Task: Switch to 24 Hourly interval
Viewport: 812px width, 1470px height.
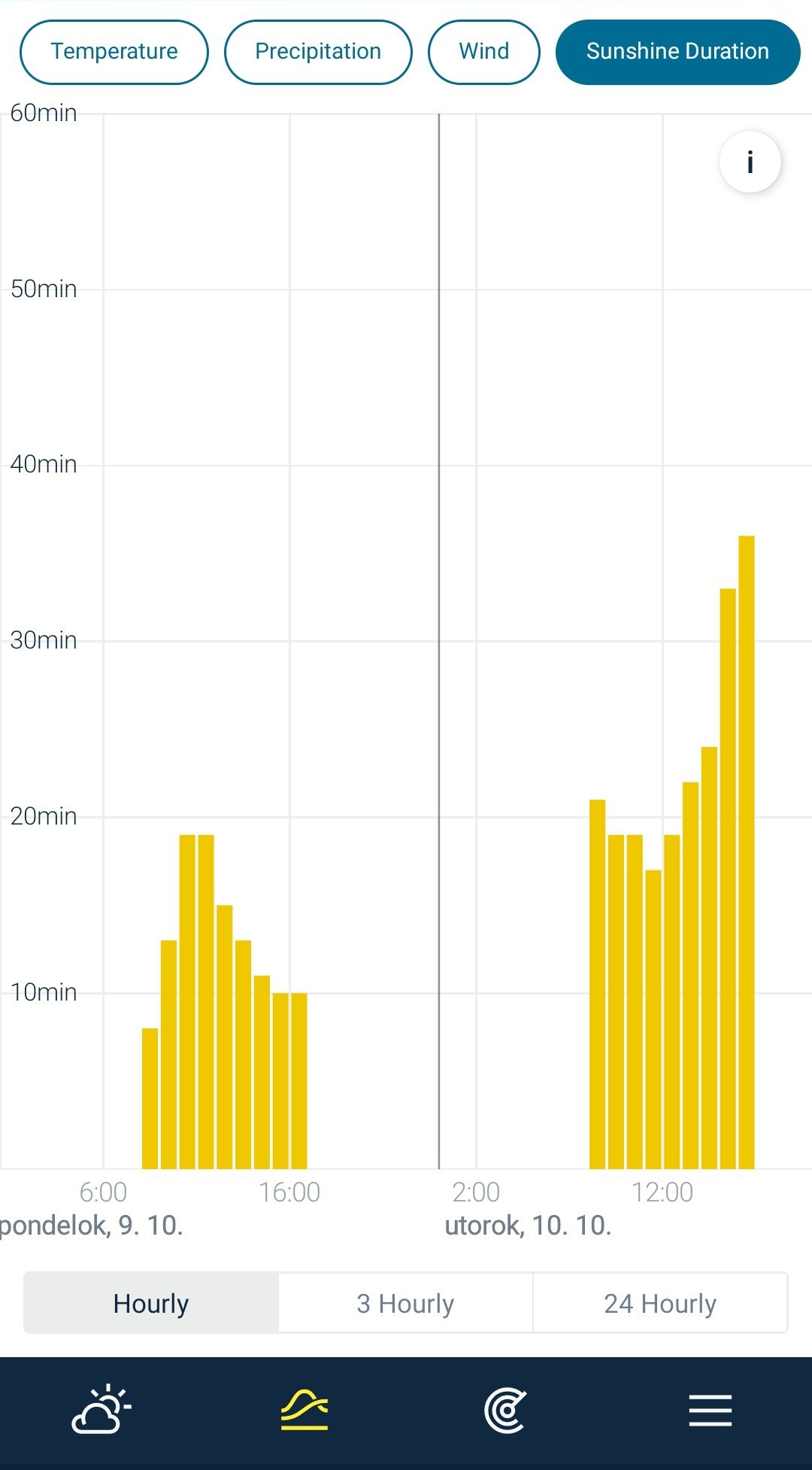Action: [659, 1303]
